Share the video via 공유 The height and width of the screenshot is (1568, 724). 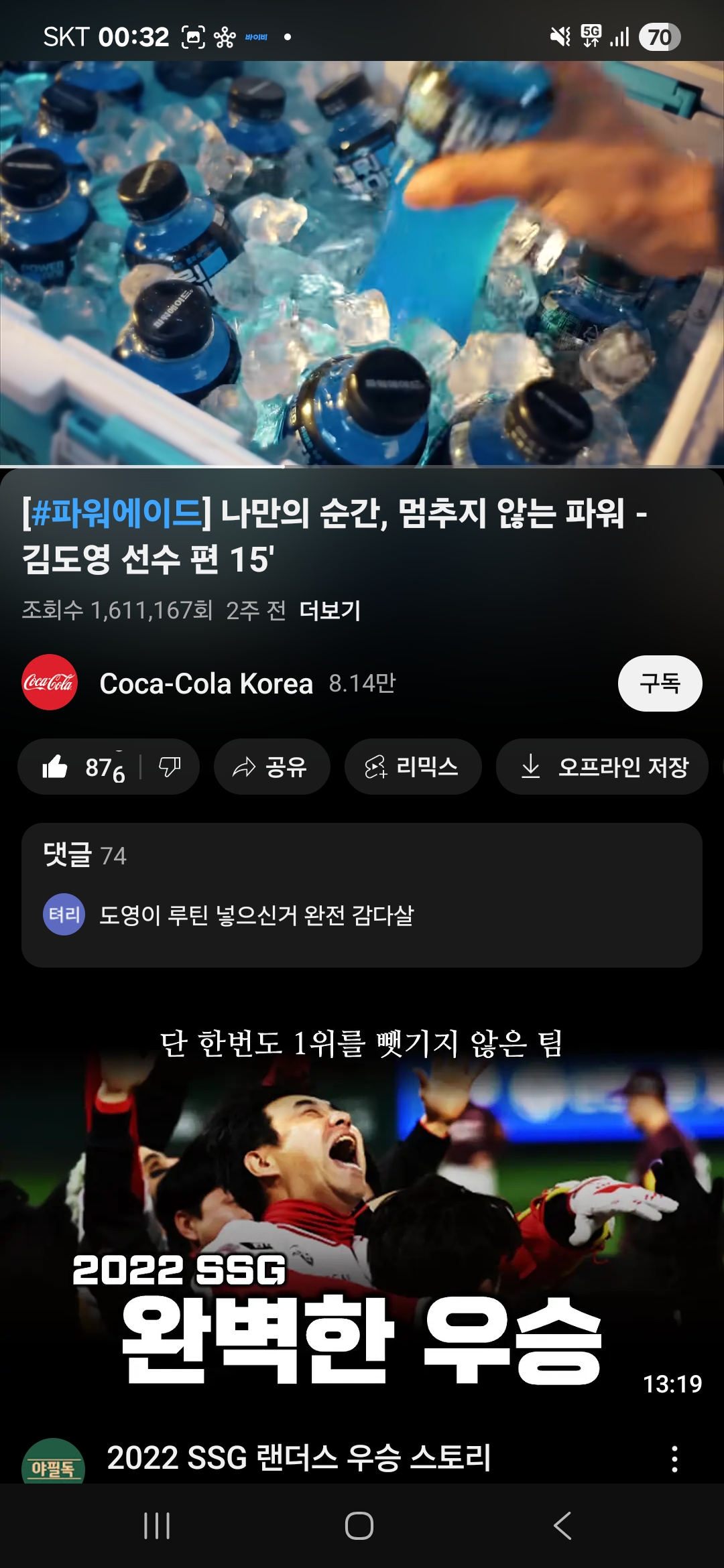271,767
